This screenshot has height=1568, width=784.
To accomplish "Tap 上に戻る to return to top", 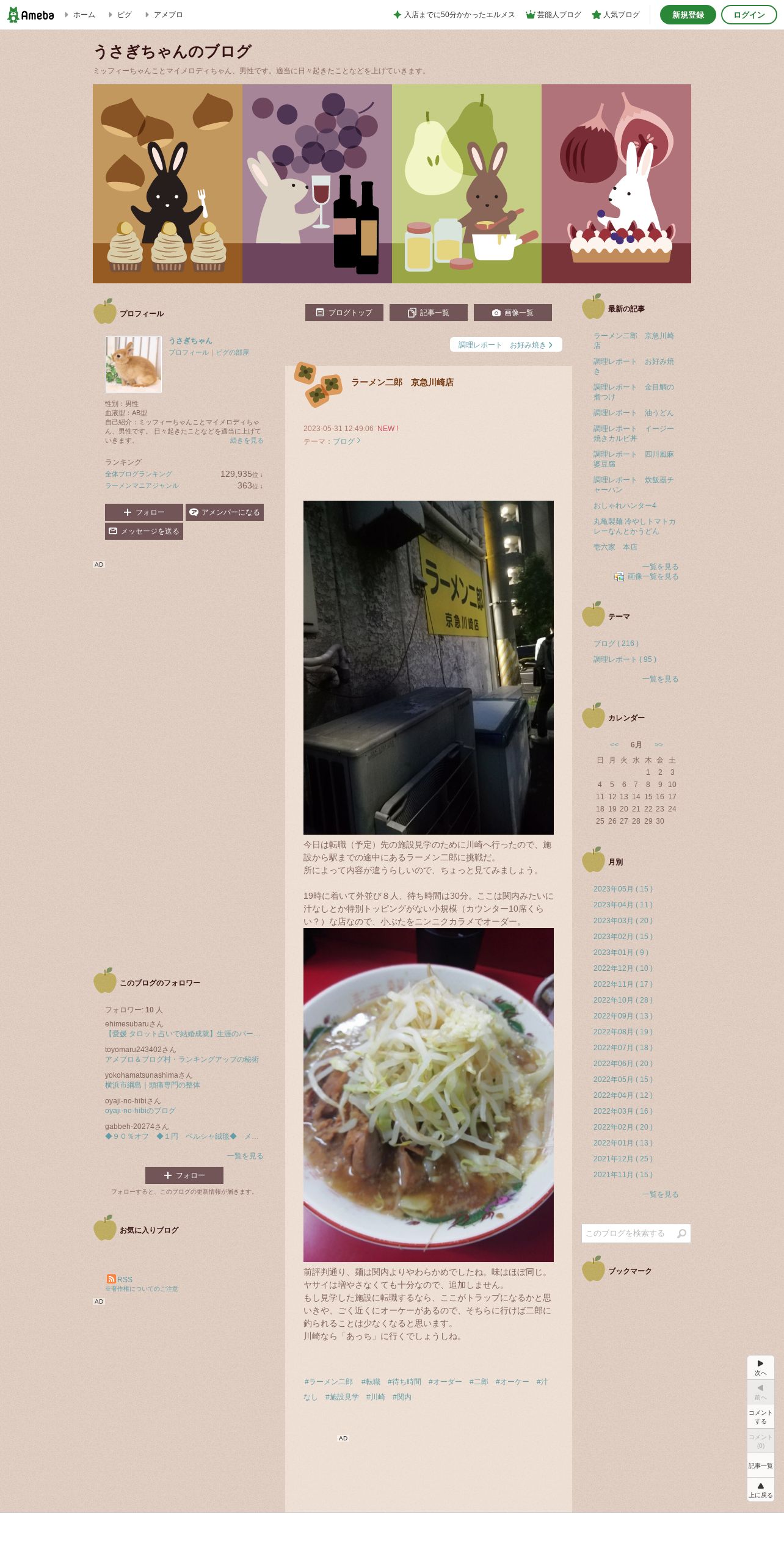I will coord(761,1490).
